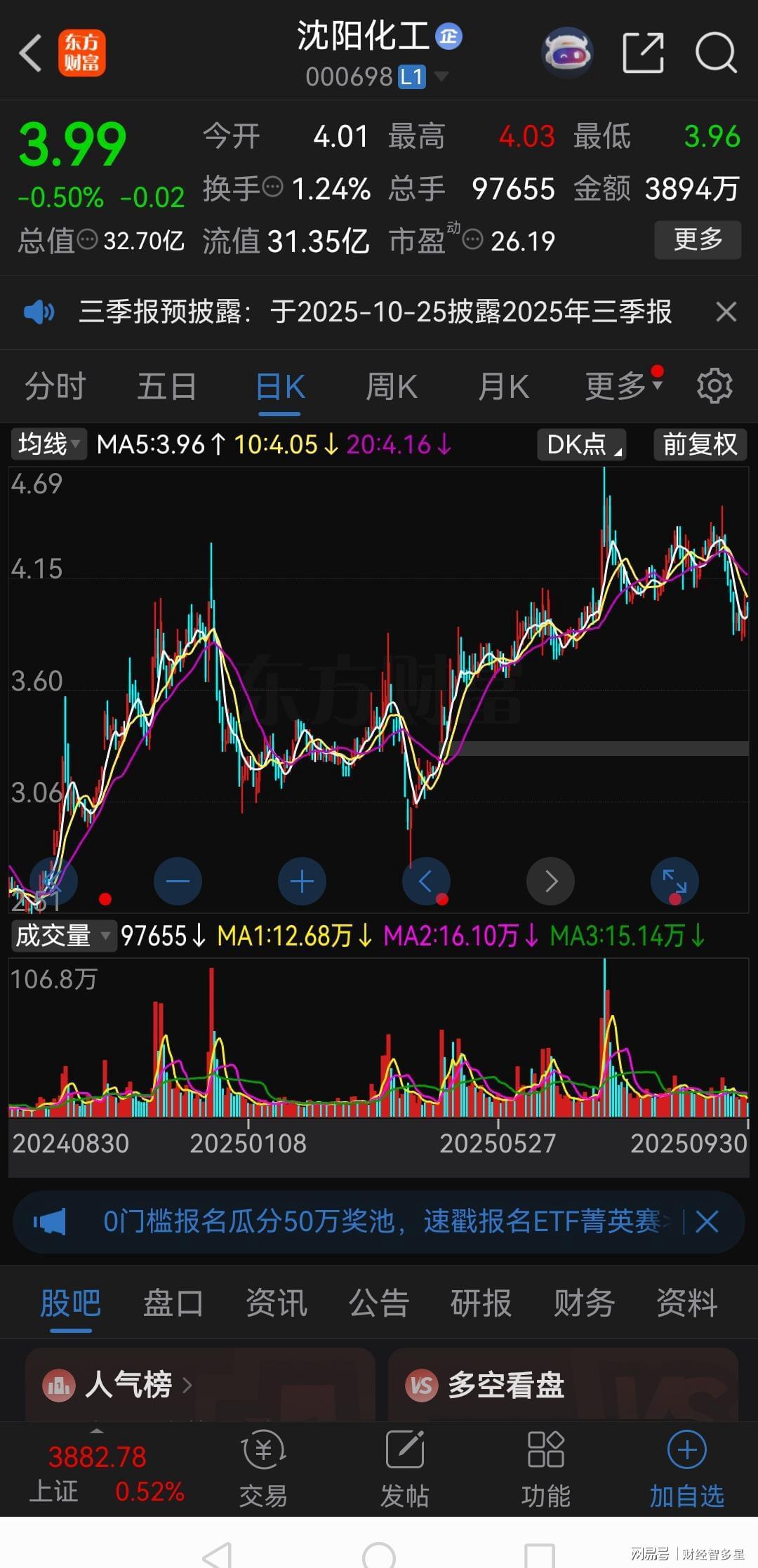758x1568 pixels.
Task: Open the search icon in the header
Action: (x=715, y=53)
